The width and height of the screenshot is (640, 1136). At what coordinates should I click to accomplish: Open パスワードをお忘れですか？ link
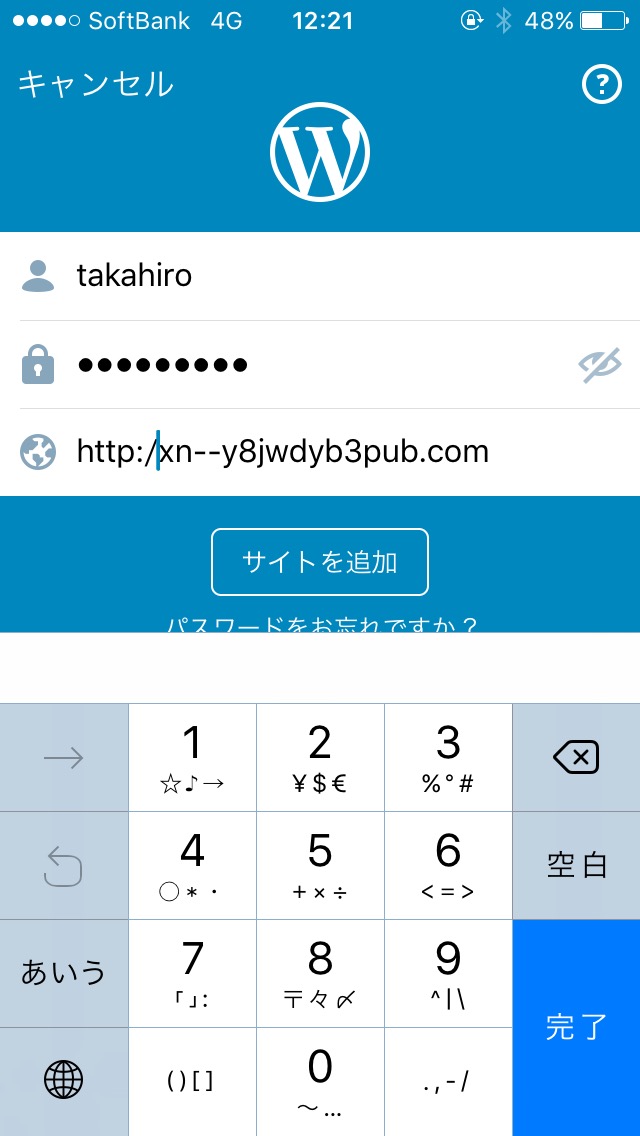[x=322, y=624]
